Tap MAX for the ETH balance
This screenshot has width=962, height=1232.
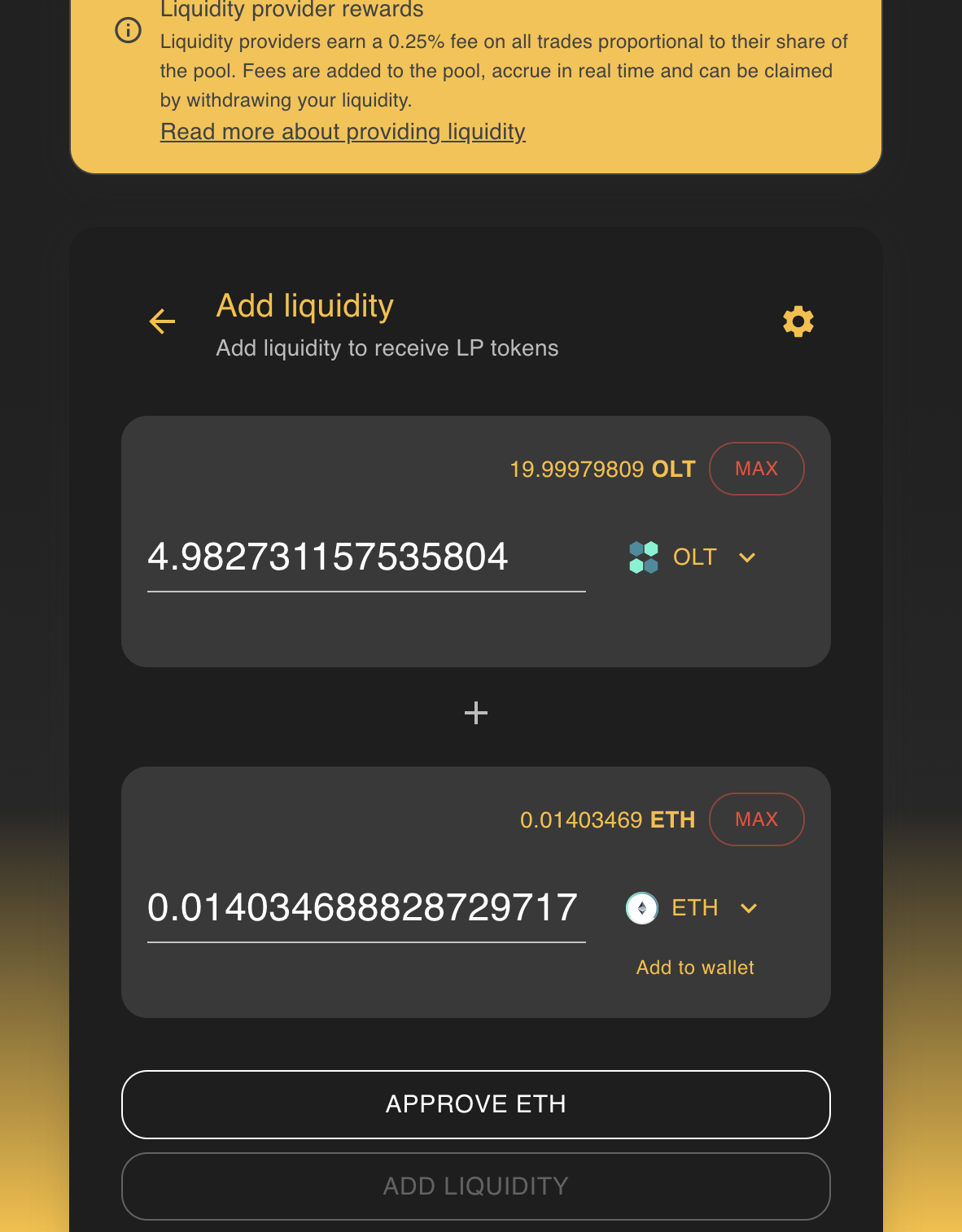[x=756, y=819]
